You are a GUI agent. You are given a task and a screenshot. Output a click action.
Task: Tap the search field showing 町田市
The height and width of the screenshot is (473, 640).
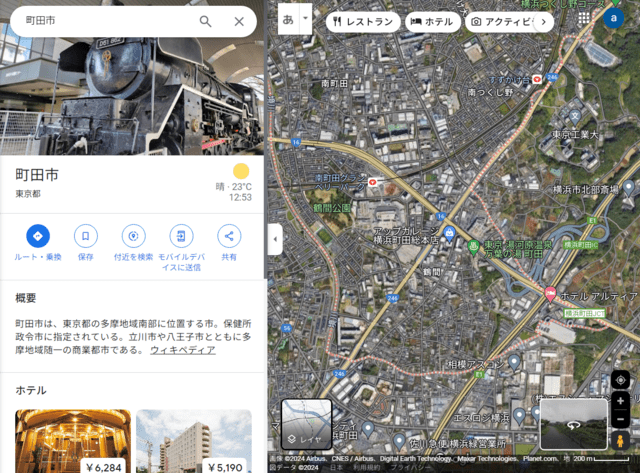[100, 21]
